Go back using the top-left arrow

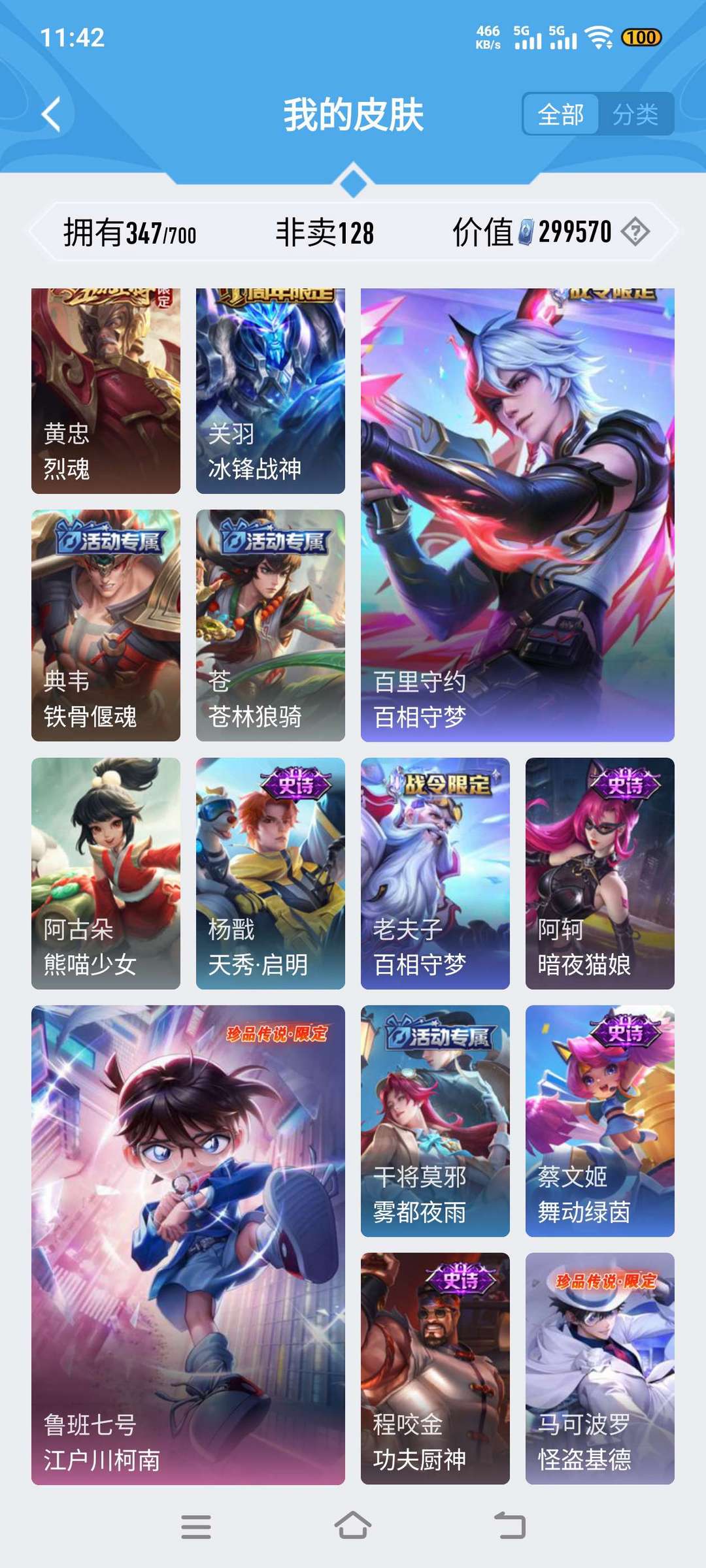tap(51, 115)
